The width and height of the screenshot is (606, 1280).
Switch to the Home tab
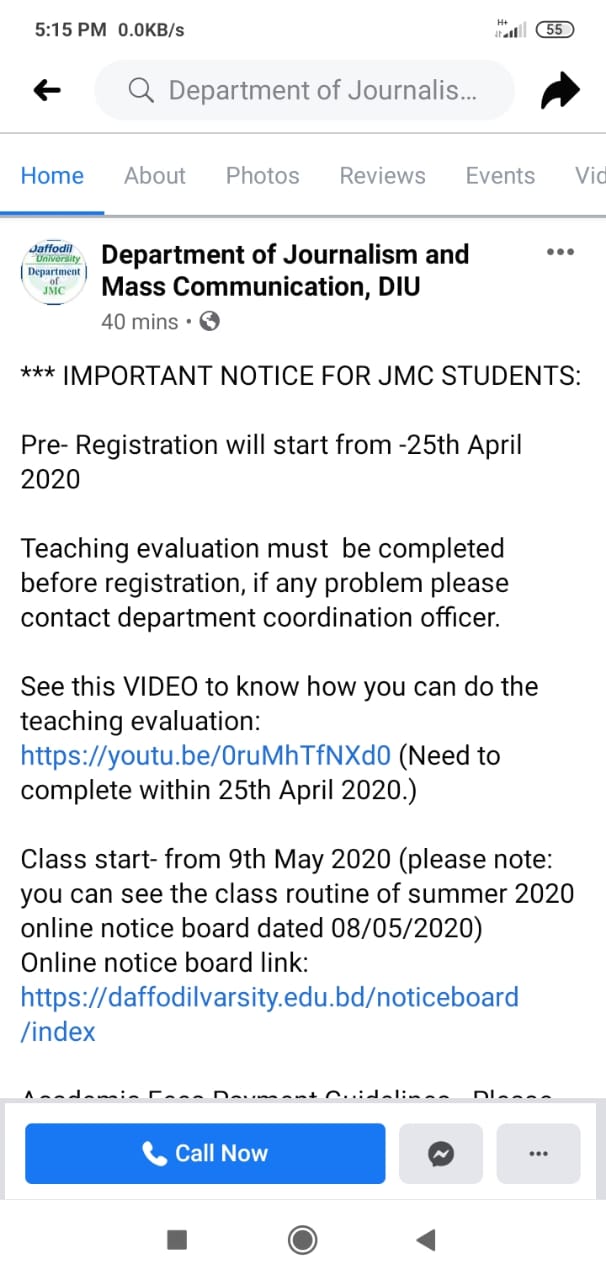52,176
